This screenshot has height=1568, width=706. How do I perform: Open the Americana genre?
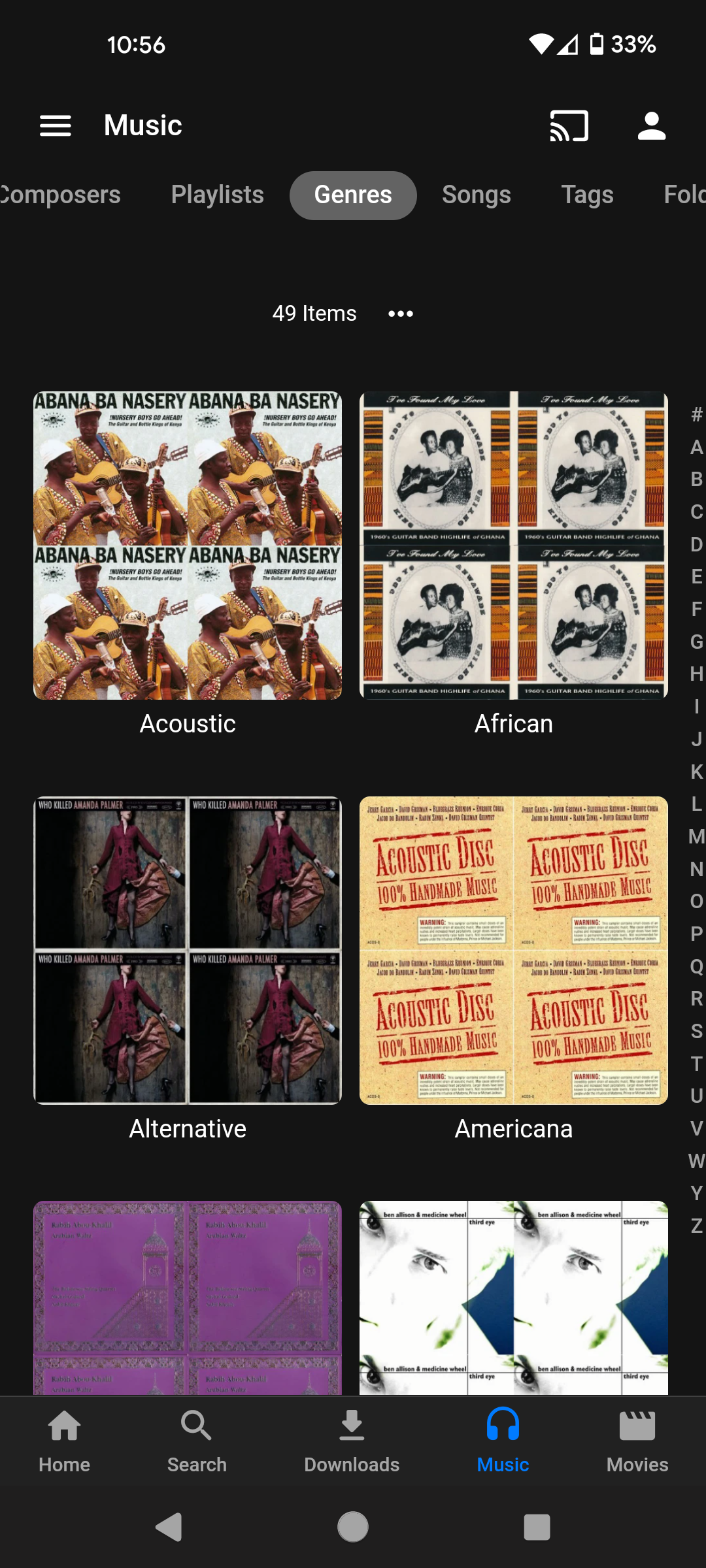coord(514,951)
